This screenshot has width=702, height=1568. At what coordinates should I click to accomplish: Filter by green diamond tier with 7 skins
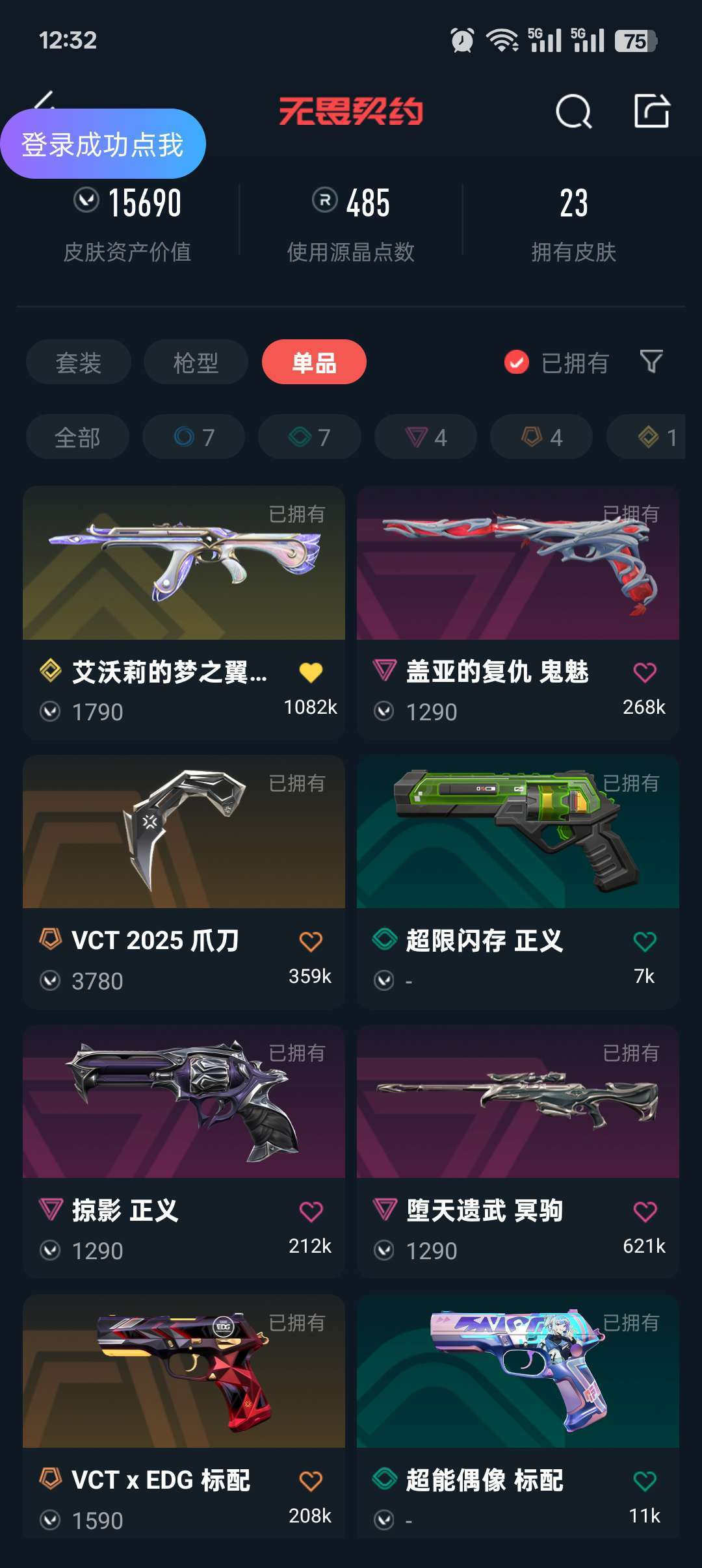click(309, 437)
